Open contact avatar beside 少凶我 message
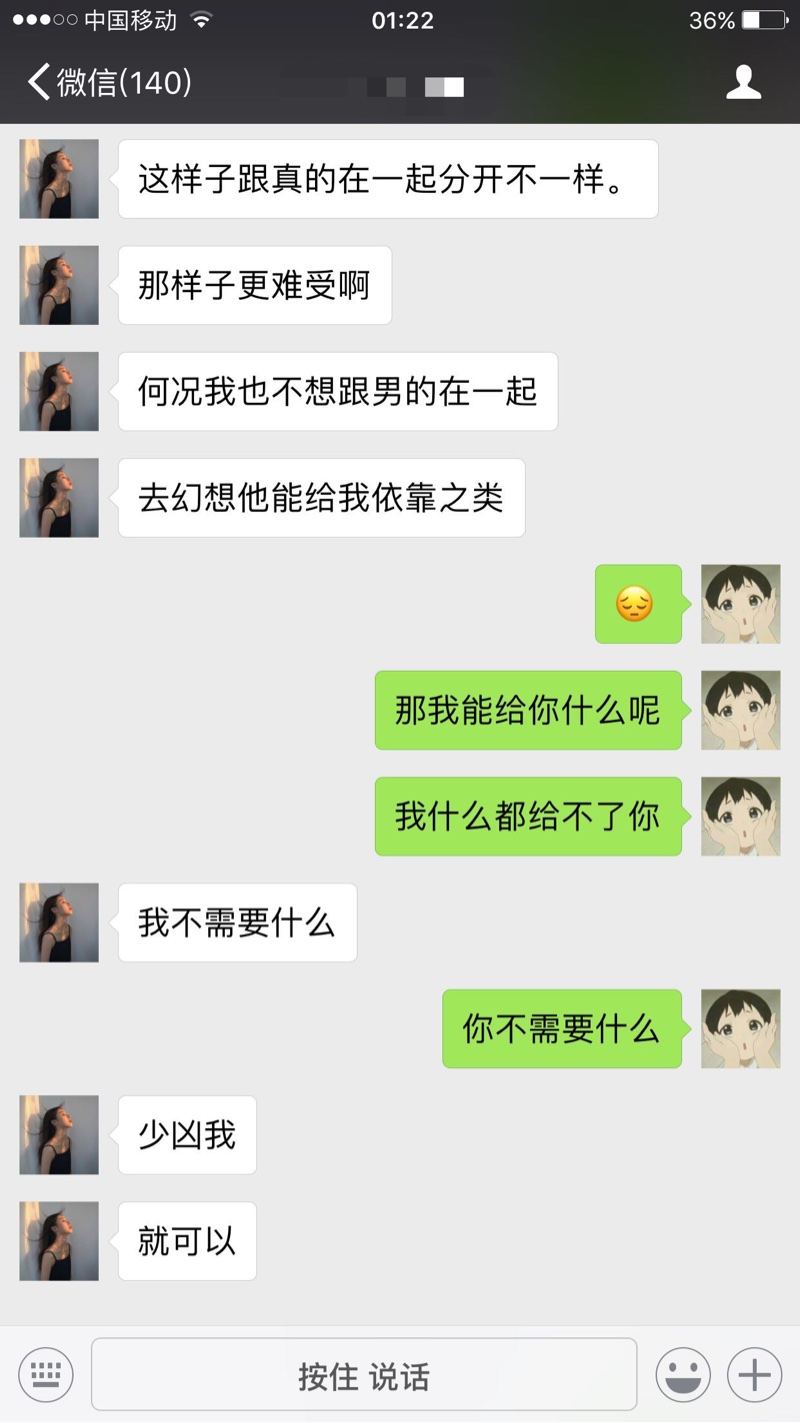The width and height of the screenshot is (800, 1423). (x=59, y=1134)
